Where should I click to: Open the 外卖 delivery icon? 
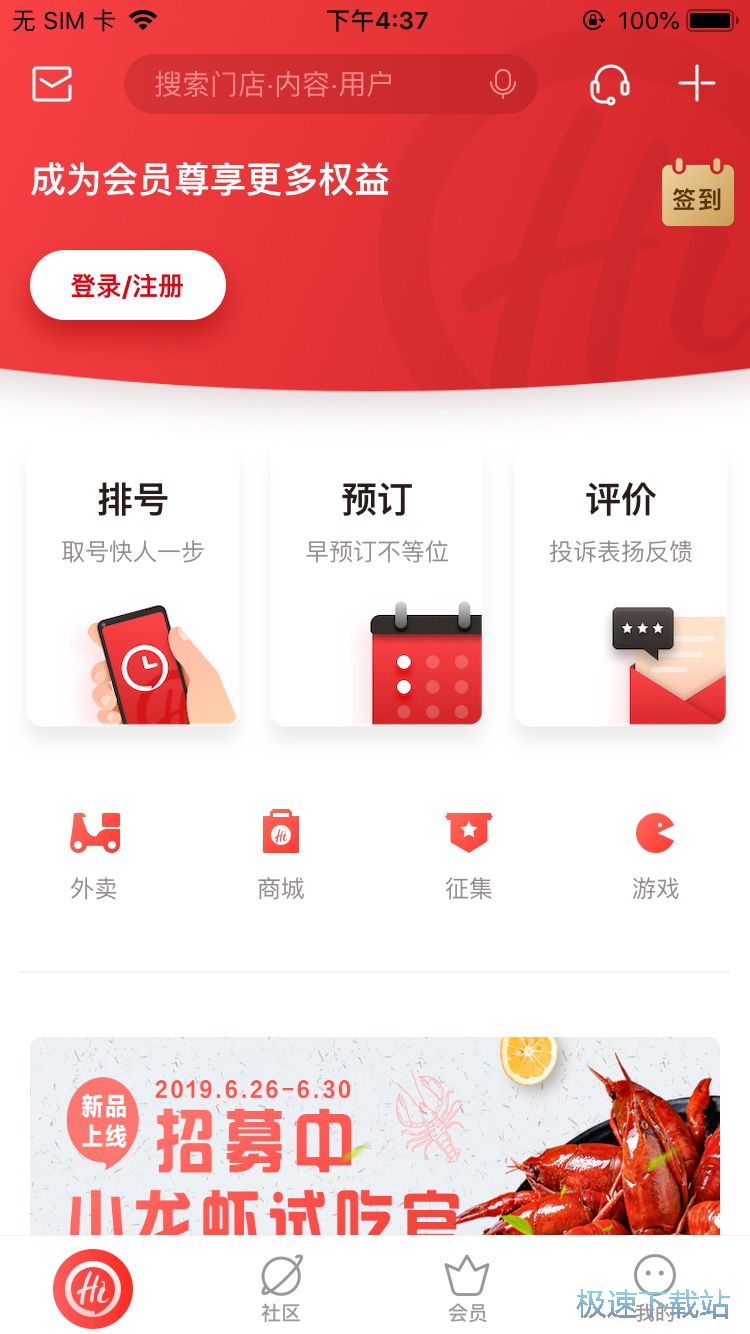tap(93, 848)
